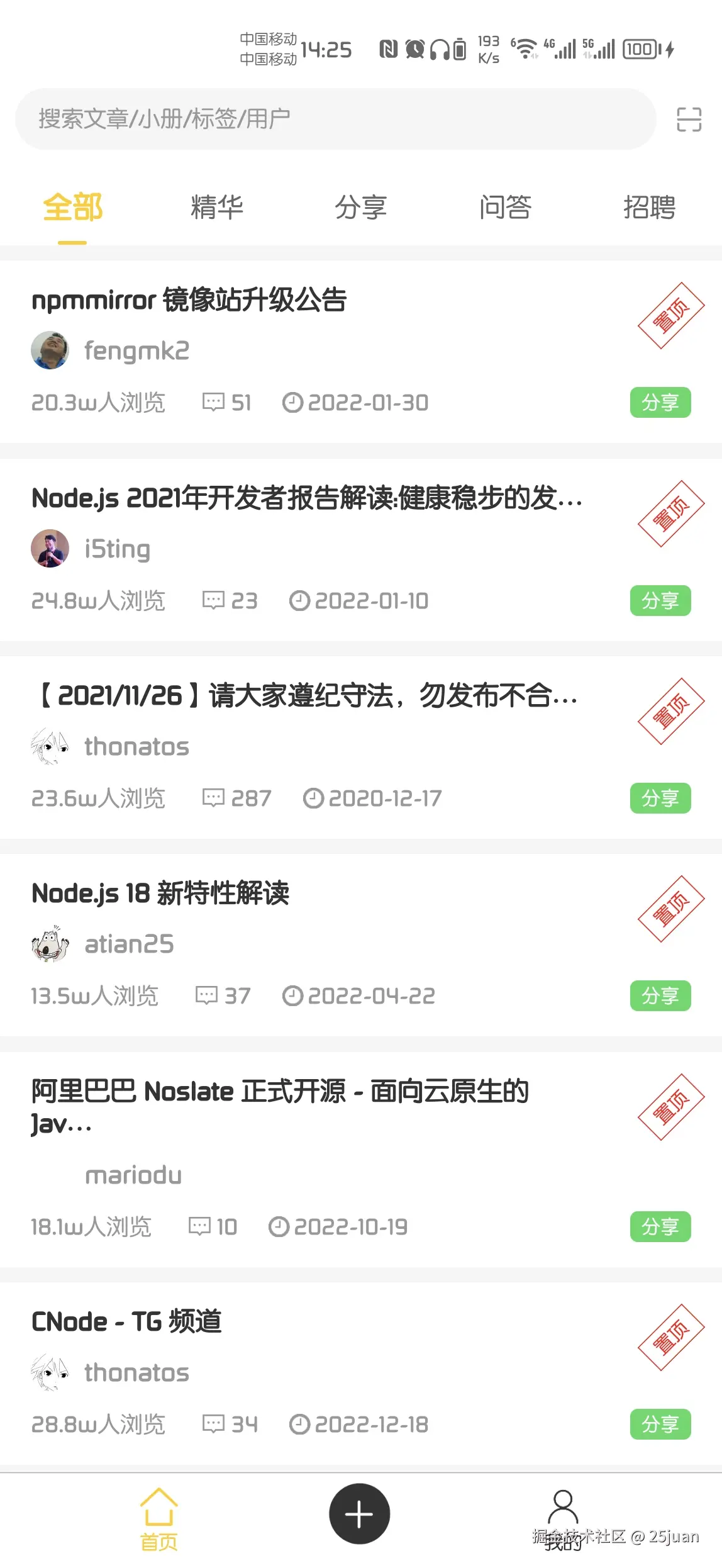Click i5ting's avatar
The width and height of the screenshot is (722, 1568).
pyautogui.click(x=50, y=549)
